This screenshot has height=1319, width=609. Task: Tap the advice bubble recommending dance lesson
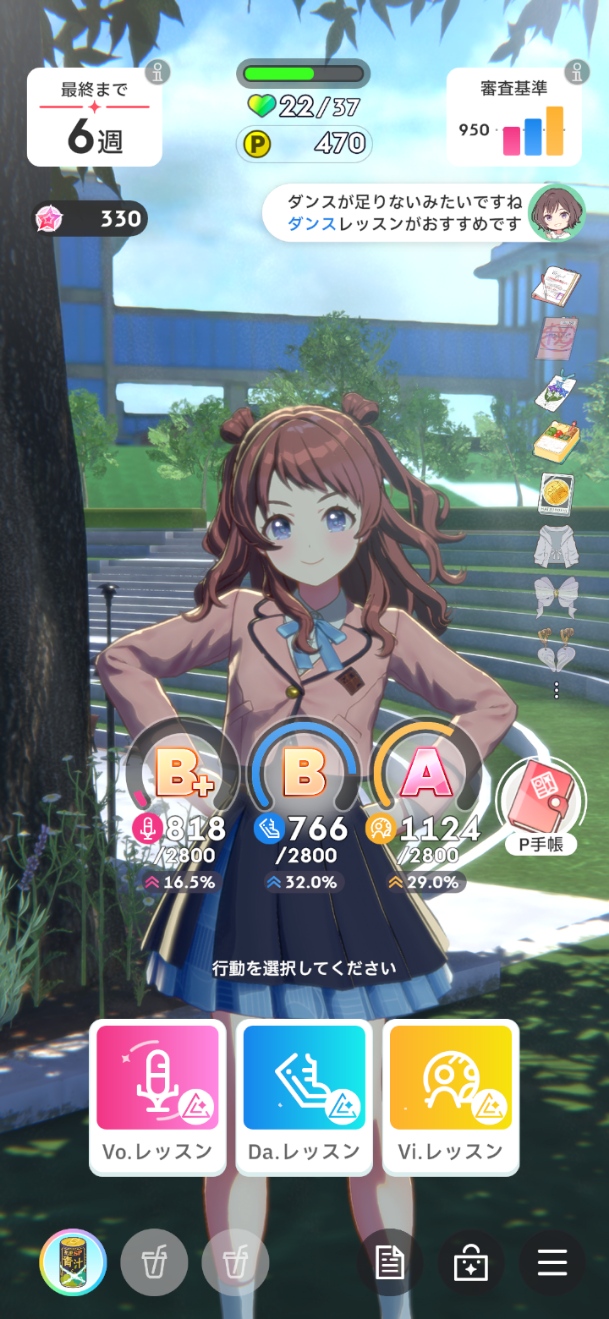coord(408,211)
